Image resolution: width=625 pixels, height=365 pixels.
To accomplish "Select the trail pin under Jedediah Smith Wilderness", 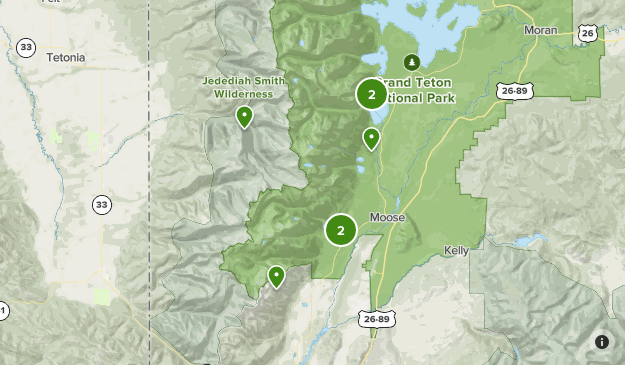I will point(244,117).
